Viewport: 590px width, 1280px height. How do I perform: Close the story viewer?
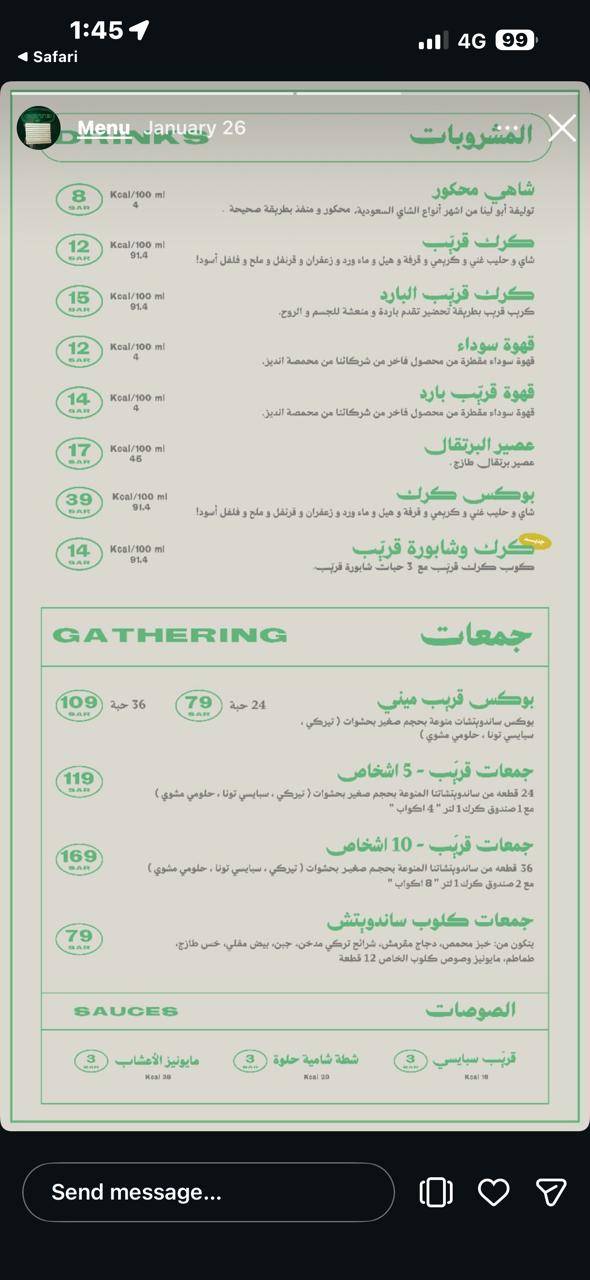pos(562,128)
